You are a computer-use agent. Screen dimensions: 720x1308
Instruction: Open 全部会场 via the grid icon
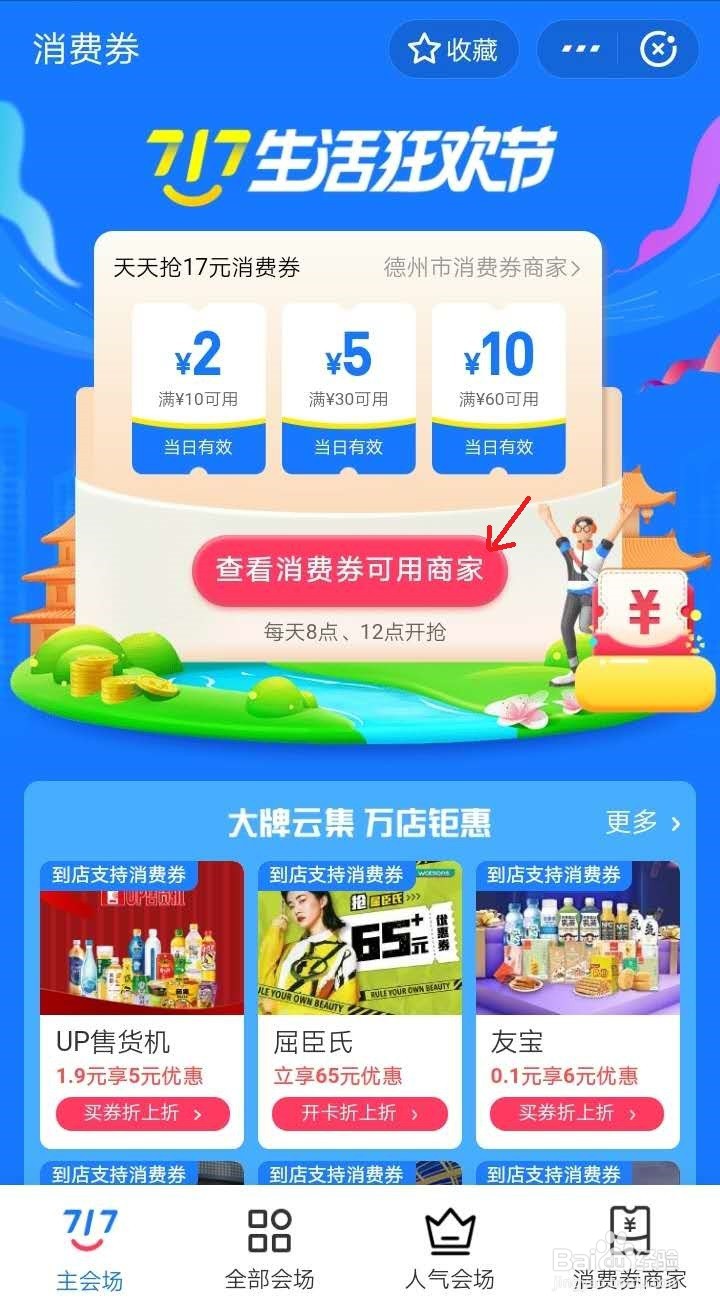coord(268,1234)
